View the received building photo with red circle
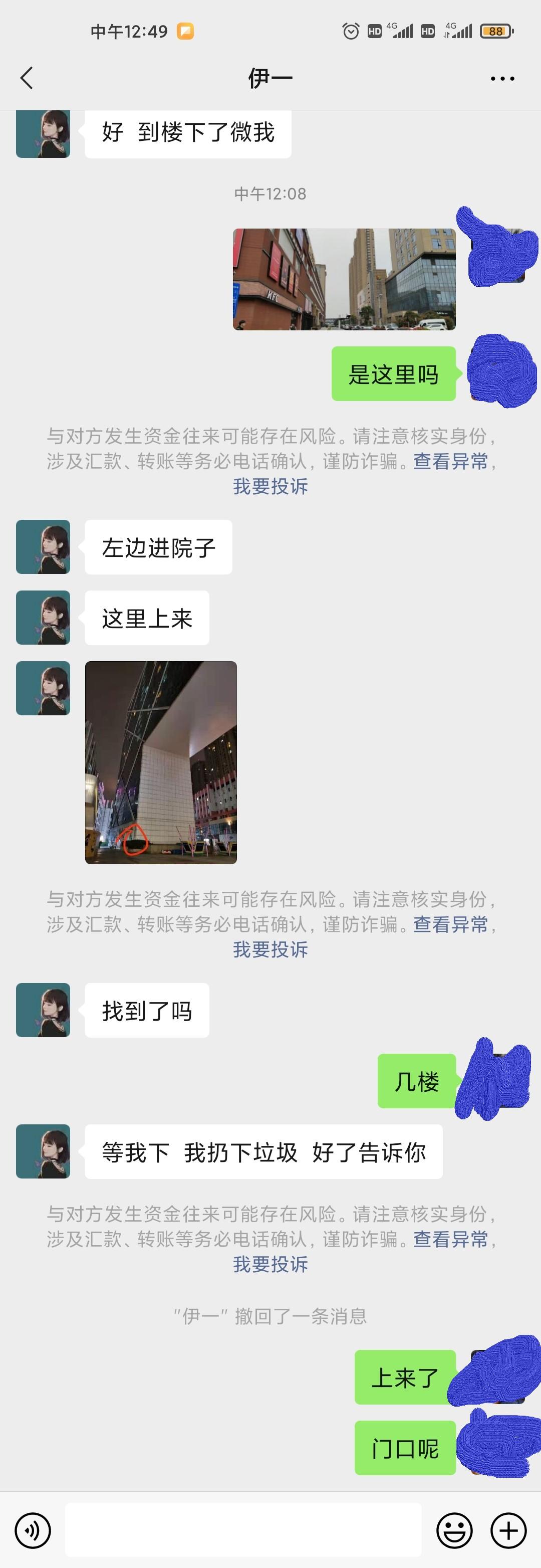Image resolution: width=541 pixels, height=1568 pixels. [x=161, y=762]
